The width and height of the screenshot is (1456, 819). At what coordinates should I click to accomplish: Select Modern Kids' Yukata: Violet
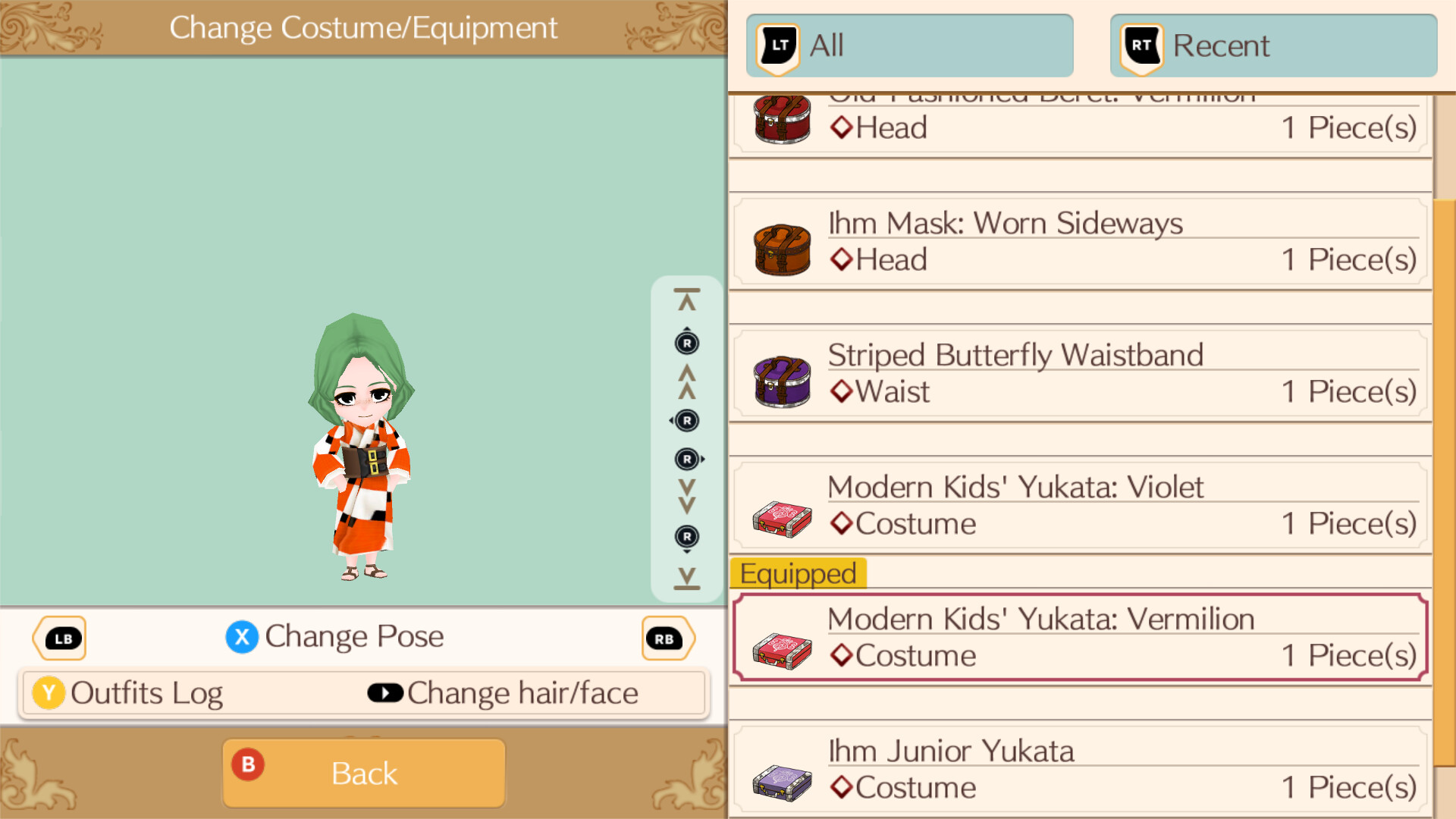(x=1080, y=506)
